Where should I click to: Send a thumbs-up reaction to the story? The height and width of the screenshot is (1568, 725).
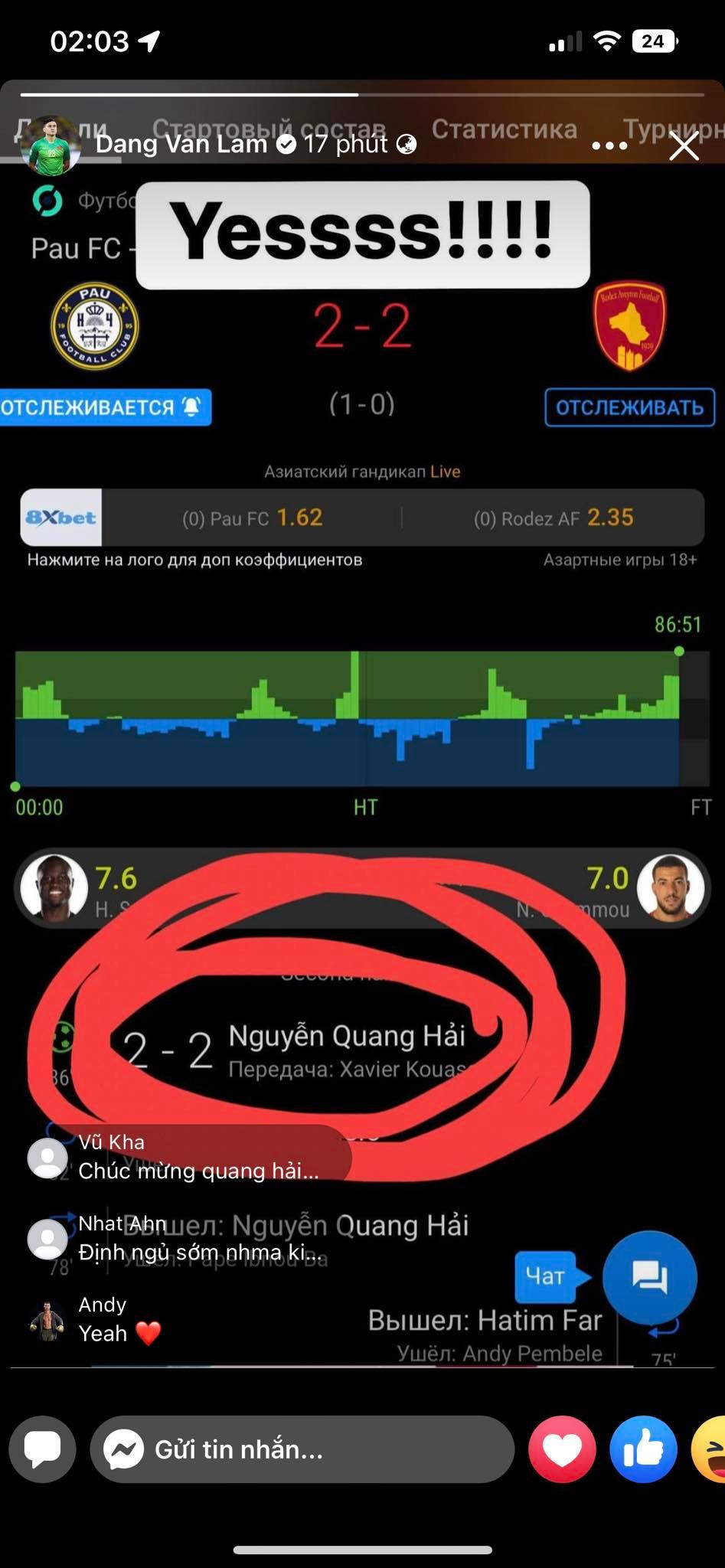click(x=643, y=1449)
